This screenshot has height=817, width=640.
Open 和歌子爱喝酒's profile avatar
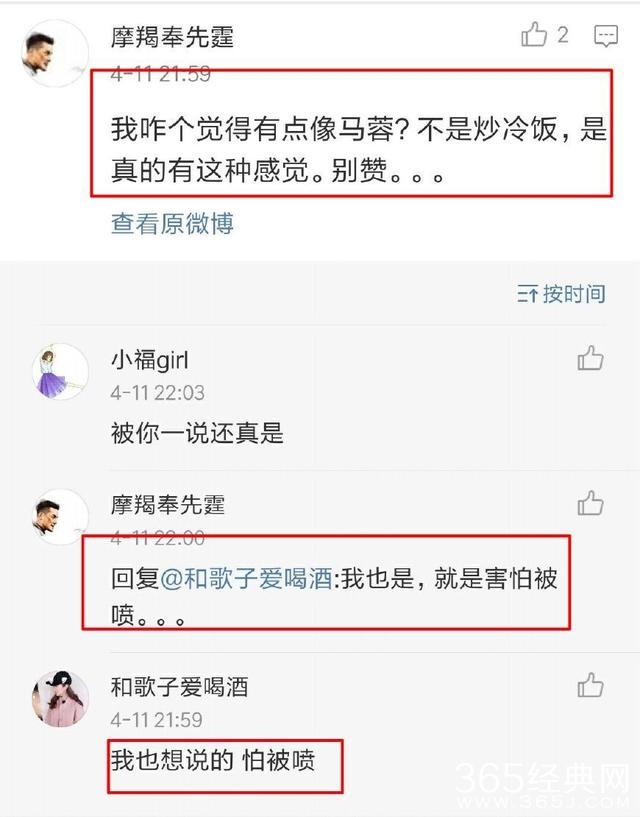click(61, 699)
